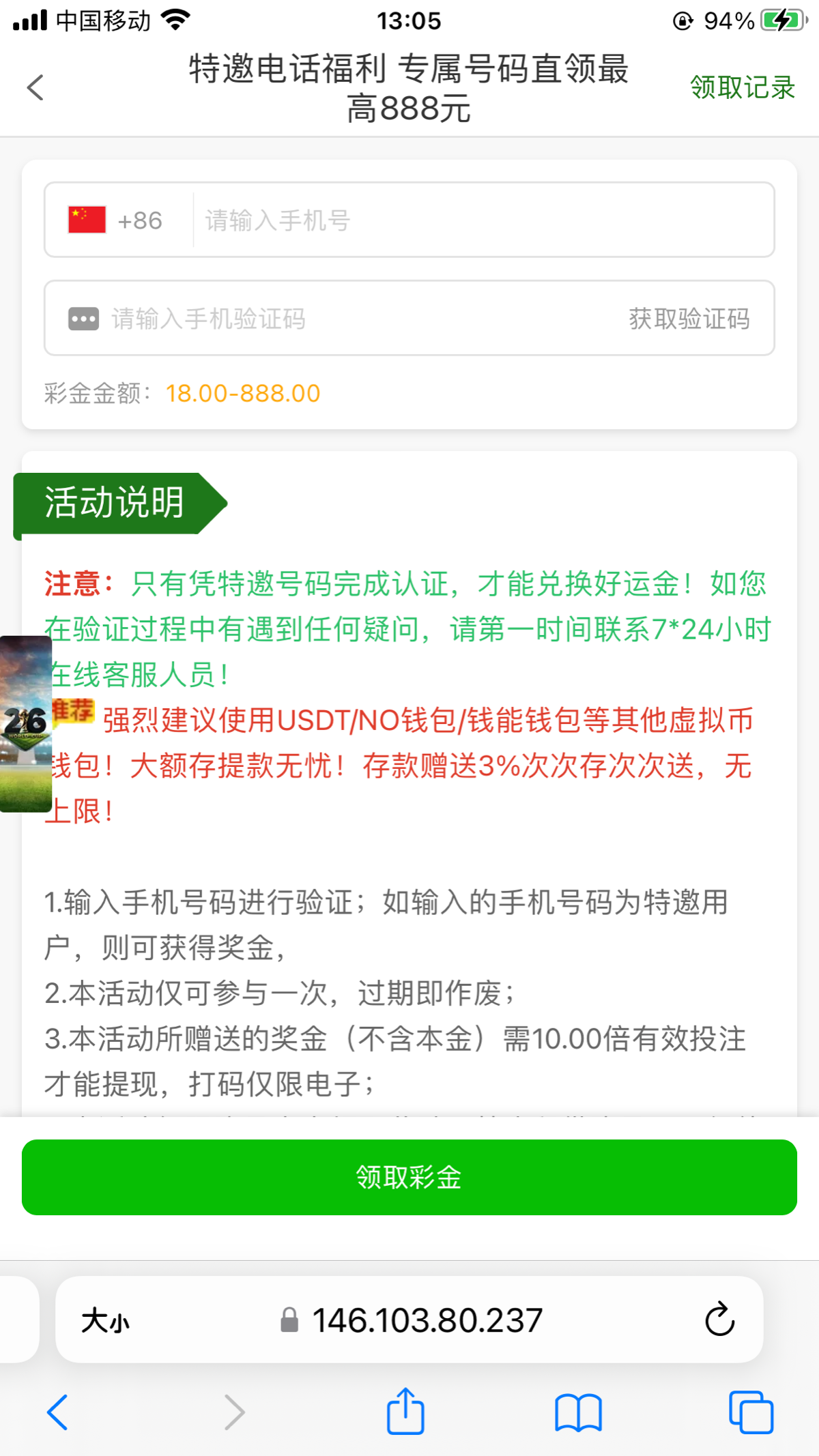Open the 大小 text size menu

click(105, 1320)
